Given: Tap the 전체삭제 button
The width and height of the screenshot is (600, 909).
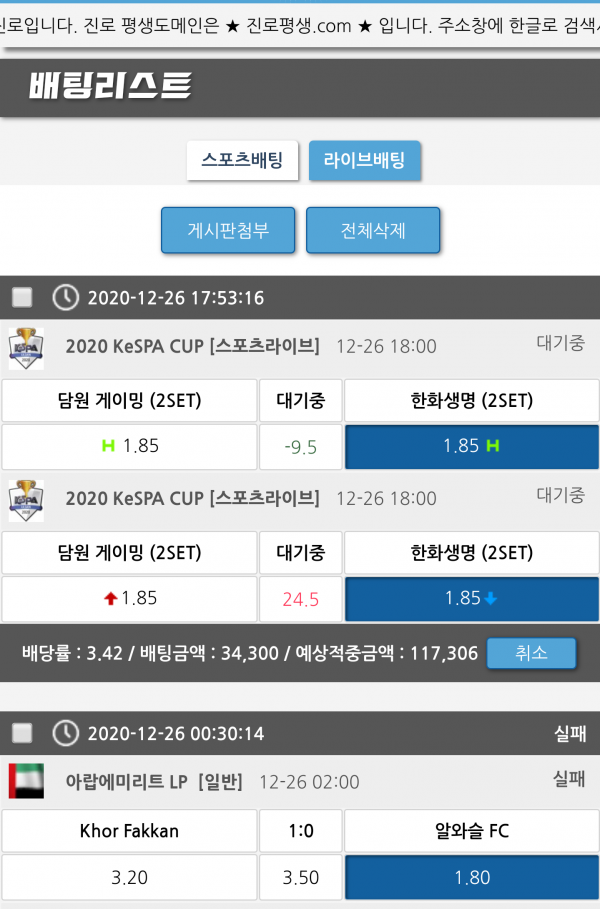Looking at the screenshot, I should click(x=373, y=231).
